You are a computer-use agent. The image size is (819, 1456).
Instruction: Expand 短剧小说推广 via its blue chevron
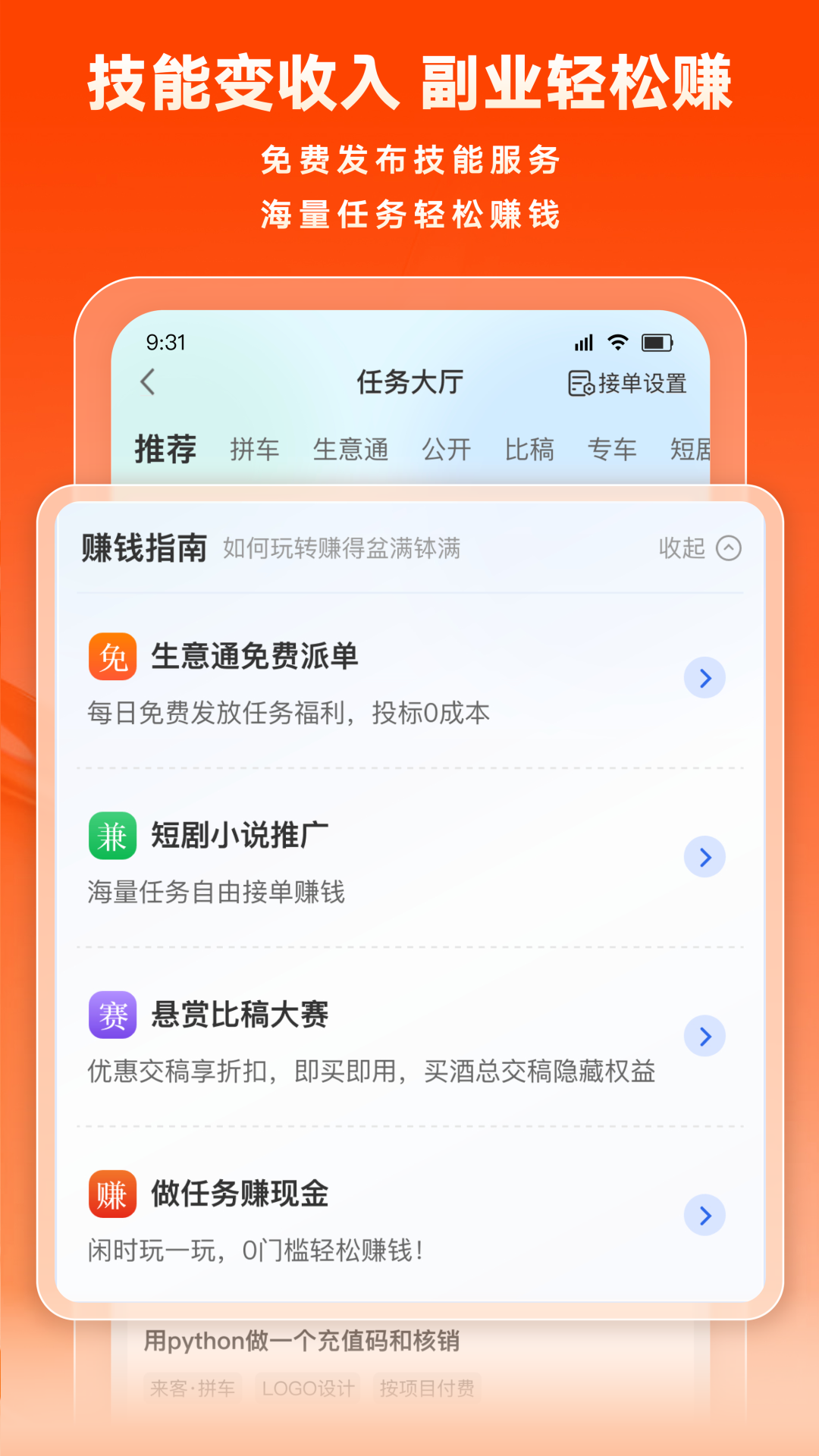(x=704, y=857)
